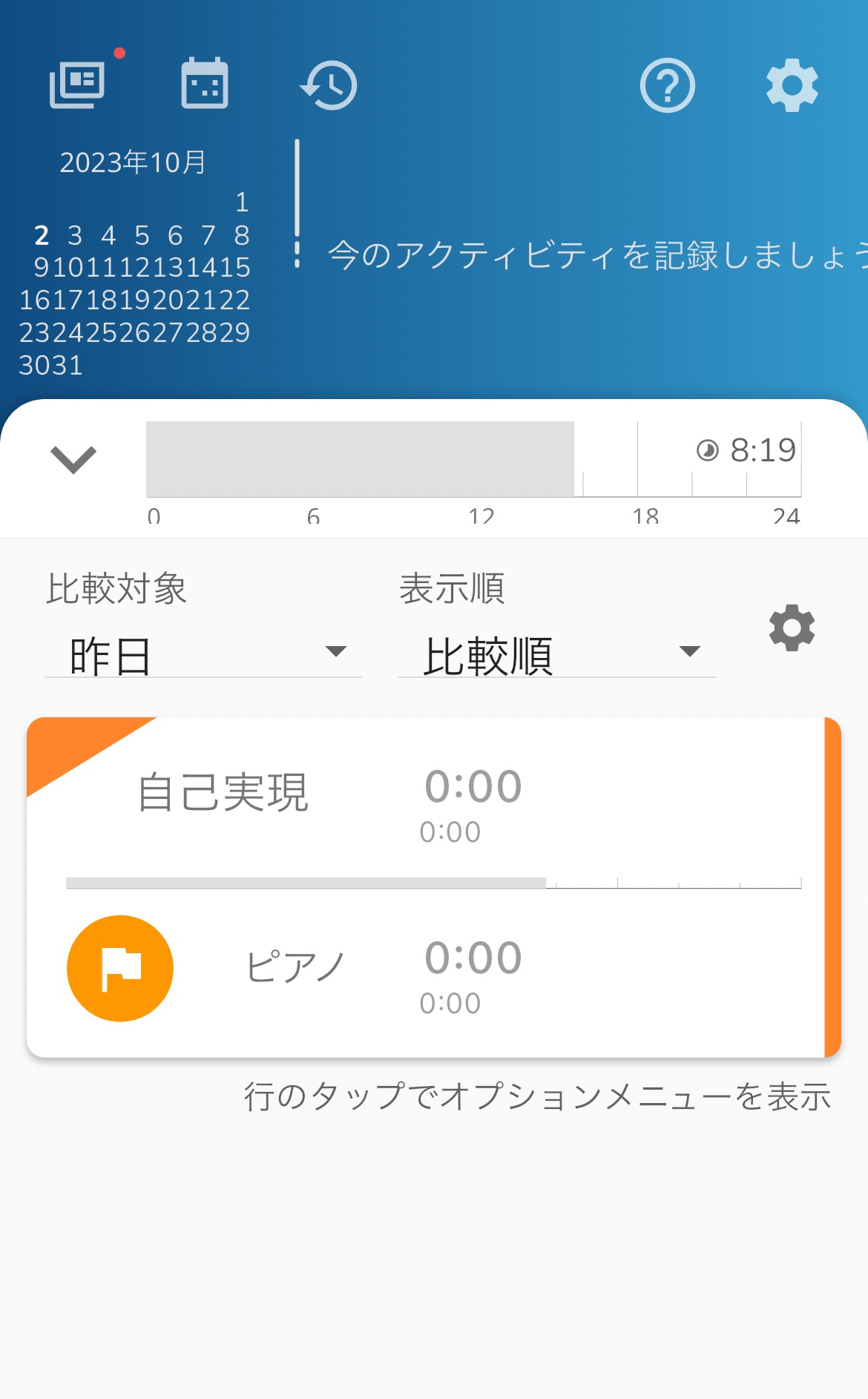Viewport: 868px width, 1399px height.
Task: Open the 表示順 dropdown showing 比較順
Action: 556,654
